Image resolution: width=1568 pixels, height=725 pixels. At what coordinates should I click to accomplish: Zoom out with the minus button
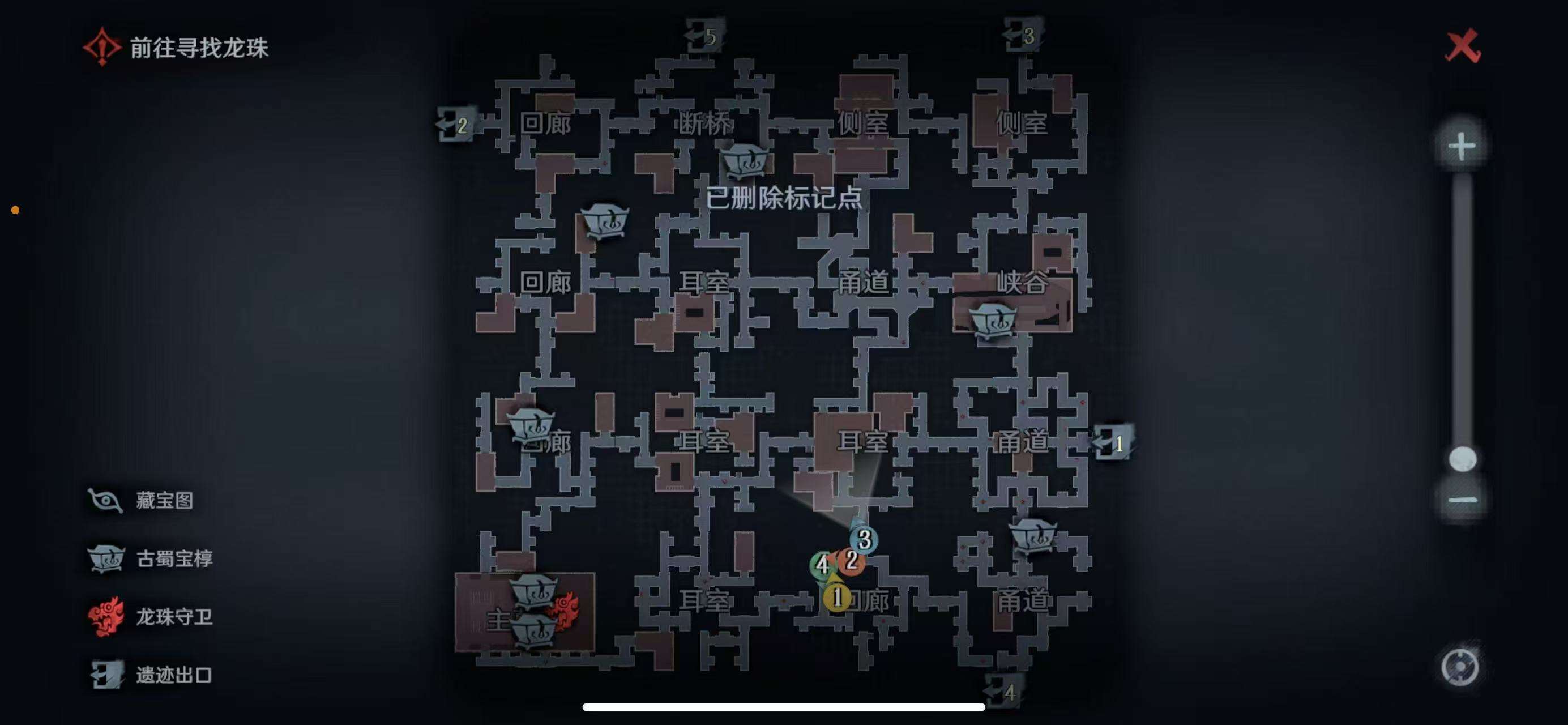point(1462,500)
